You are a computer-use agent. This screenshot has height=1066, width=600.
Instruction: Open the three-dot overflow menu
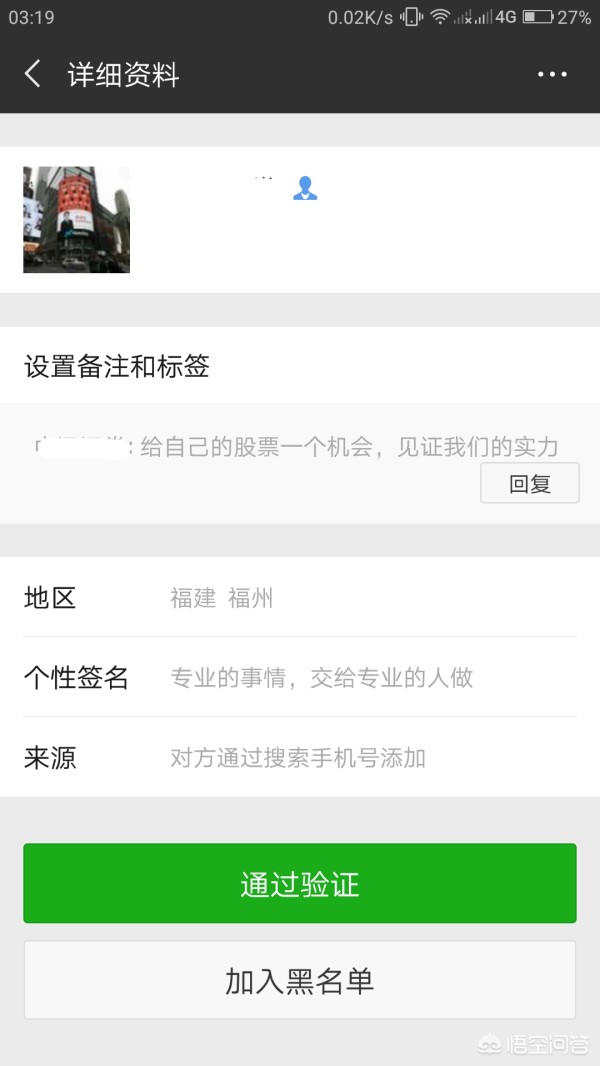(x=552, y=74)
